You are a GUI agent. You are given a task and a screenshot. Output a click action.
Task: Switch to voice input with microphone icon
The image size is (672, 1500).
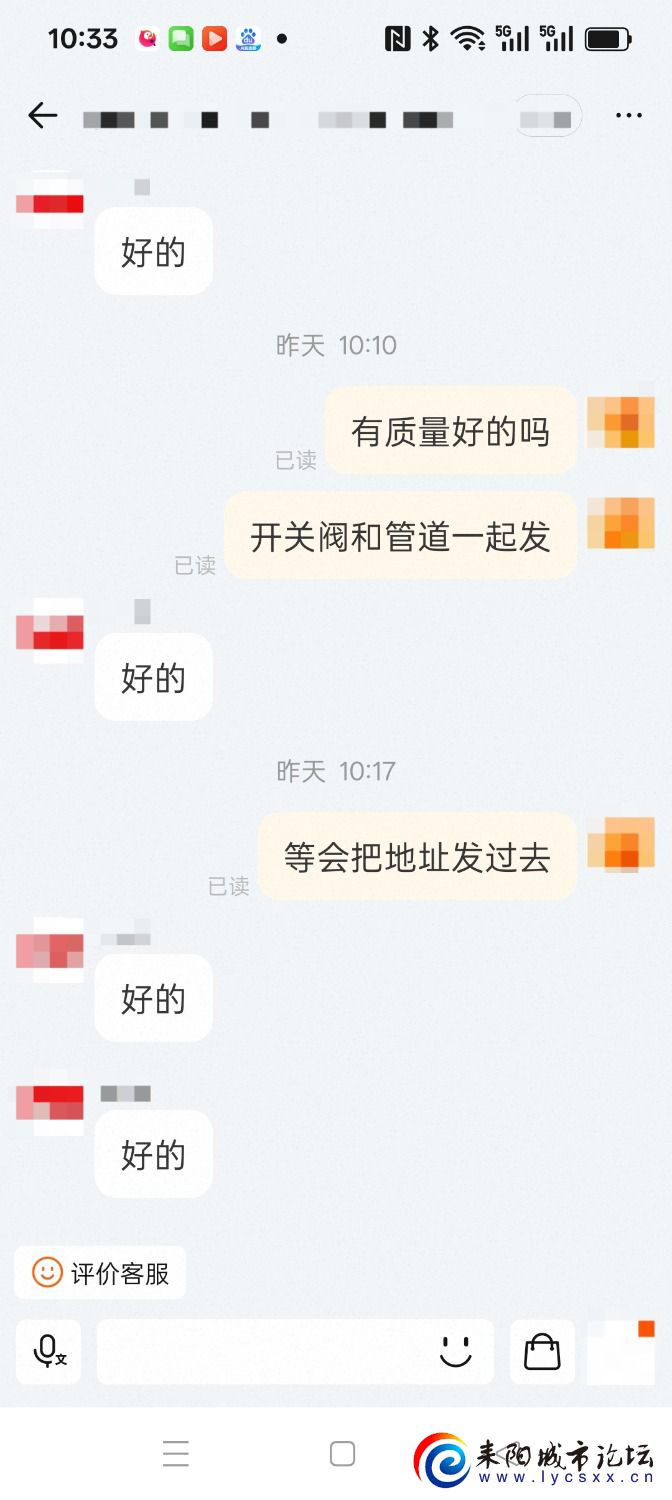point(48,1352)
